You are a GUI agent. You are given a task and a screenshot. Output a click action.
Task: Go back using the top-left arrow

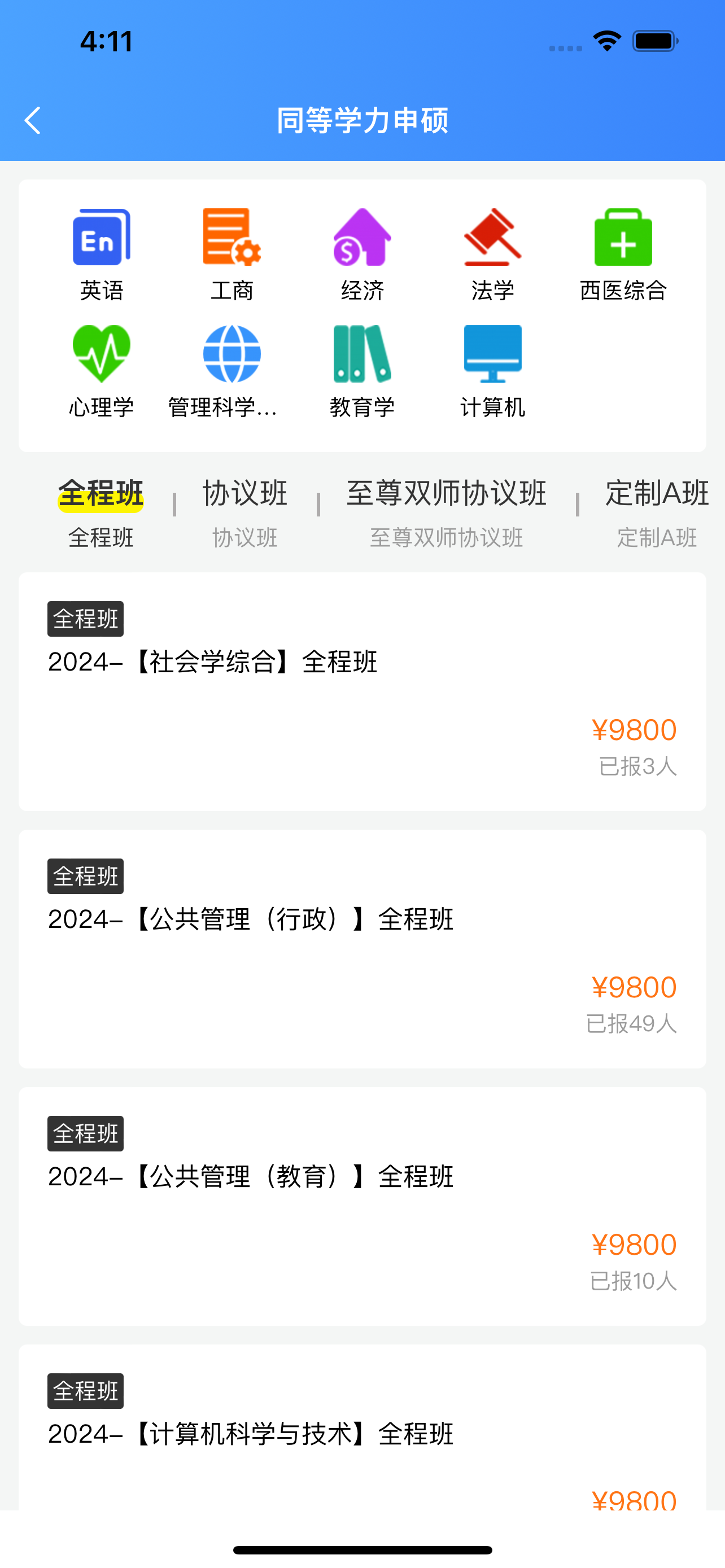tap(33, 121)
